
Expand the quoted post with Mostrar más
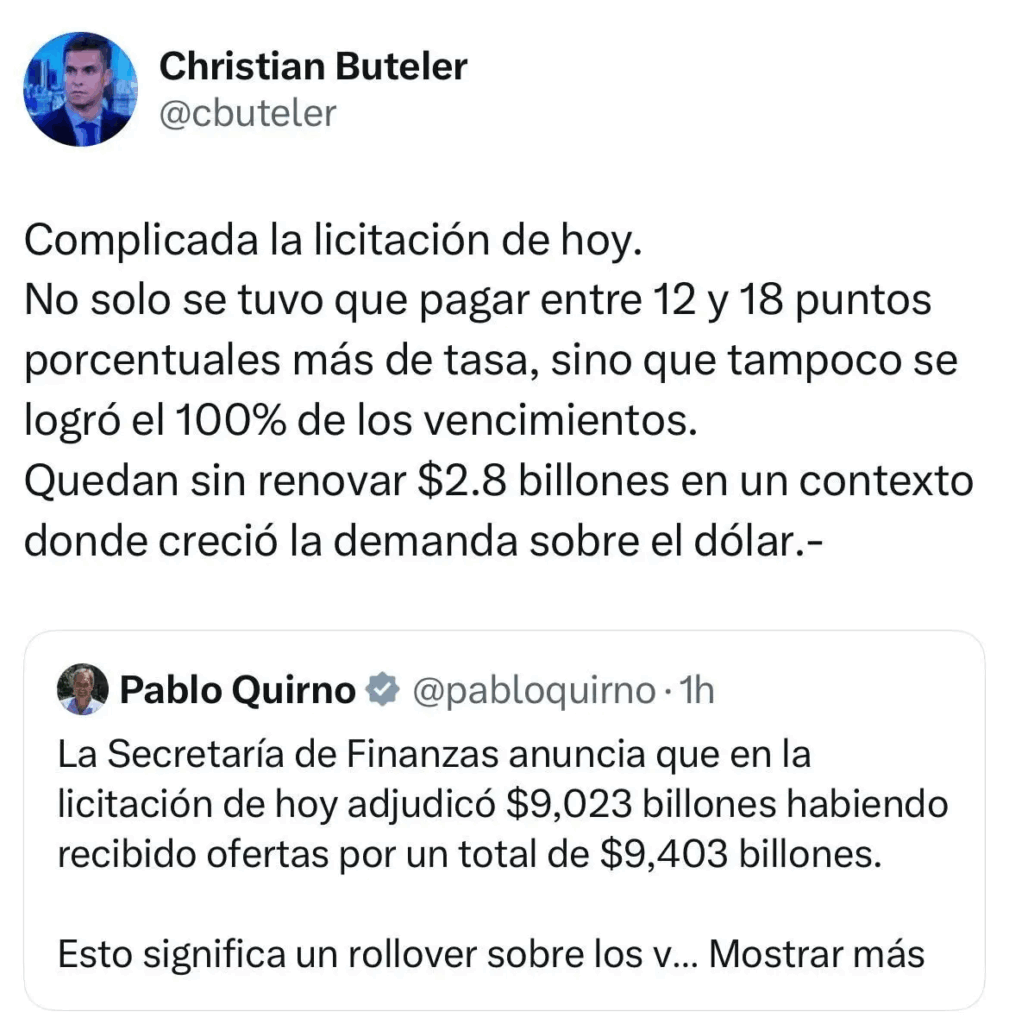[816, 953]
